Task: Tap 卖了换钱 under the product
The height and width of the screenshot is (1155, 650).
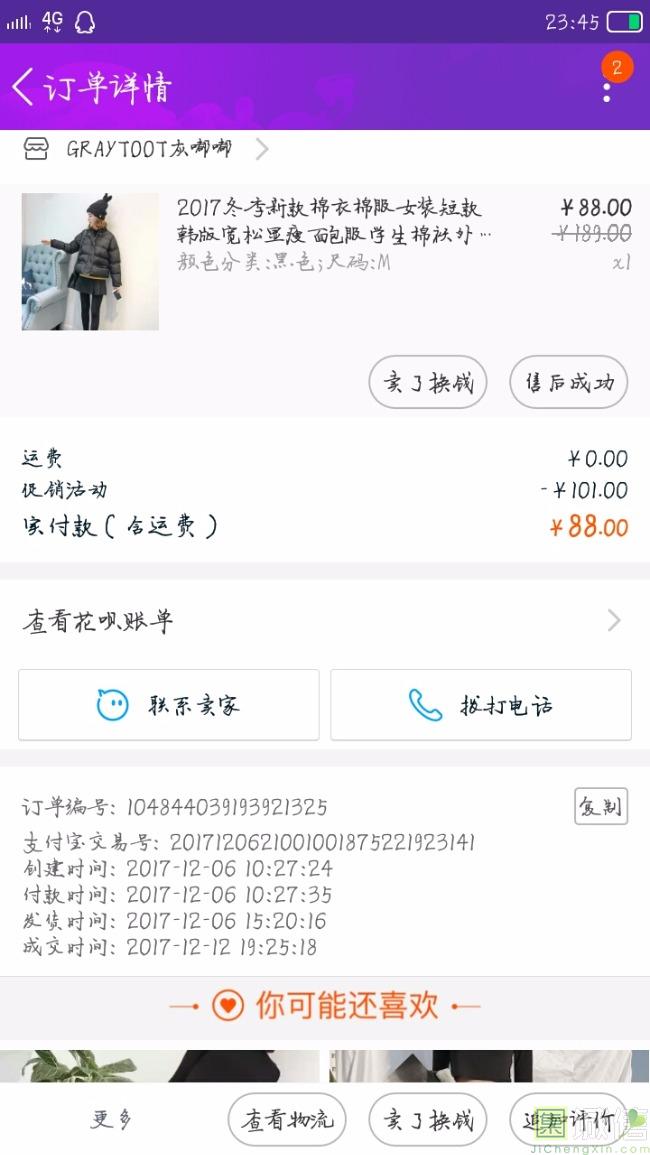Action: (427, 382)
